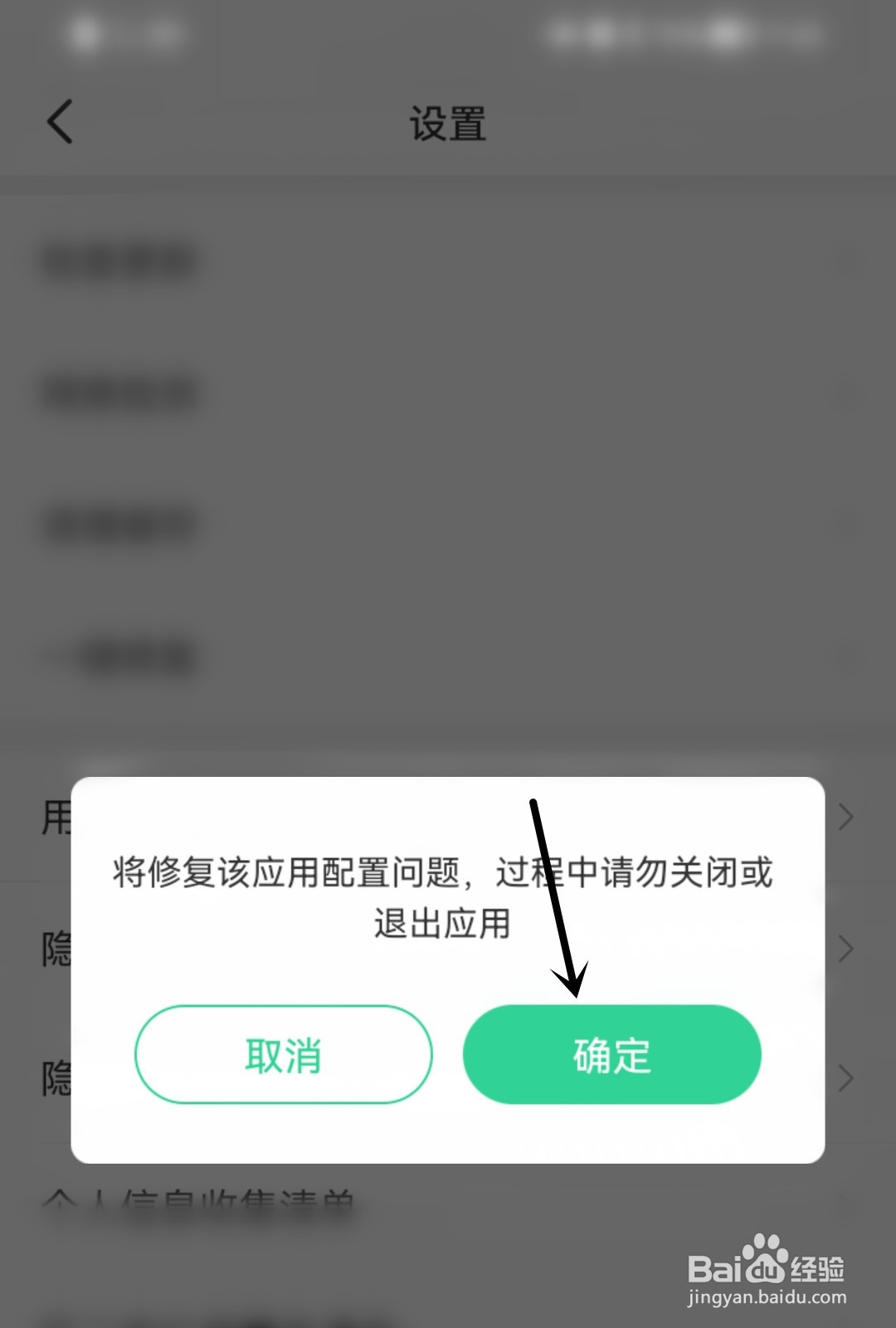Tap the fourth blurred list item
896x1328 pixels.
click(x=120, y=656)
